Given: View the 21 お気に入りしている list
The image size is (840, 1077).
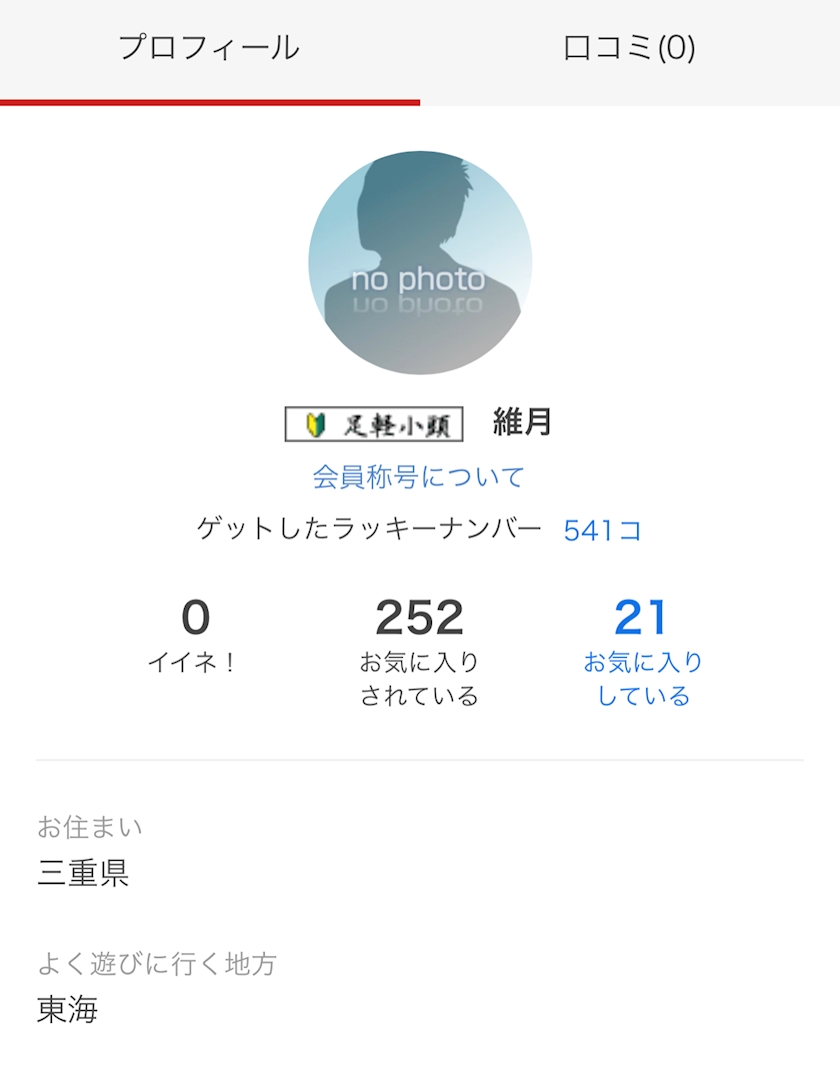Looking at the screenshot, I should 642,650.
